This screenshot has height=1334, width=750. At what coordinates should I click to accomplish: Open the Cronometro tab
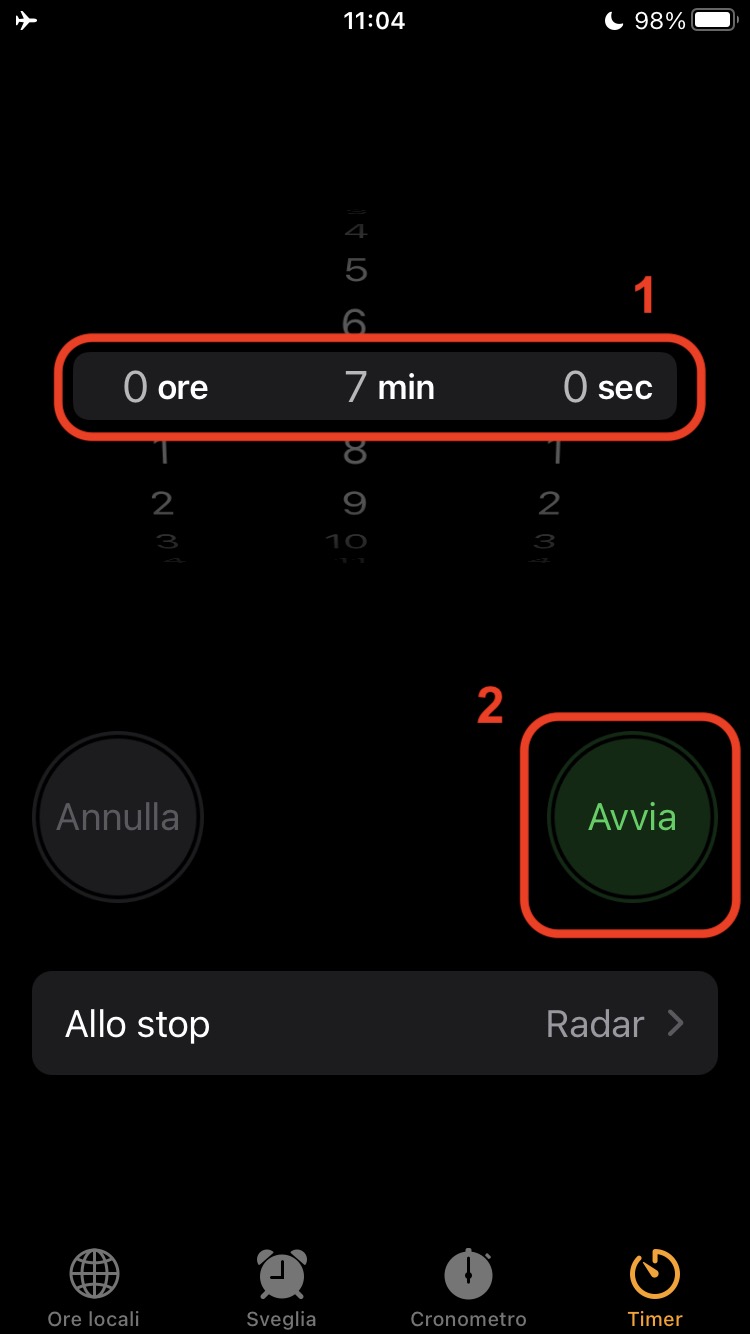[468, 1288]
